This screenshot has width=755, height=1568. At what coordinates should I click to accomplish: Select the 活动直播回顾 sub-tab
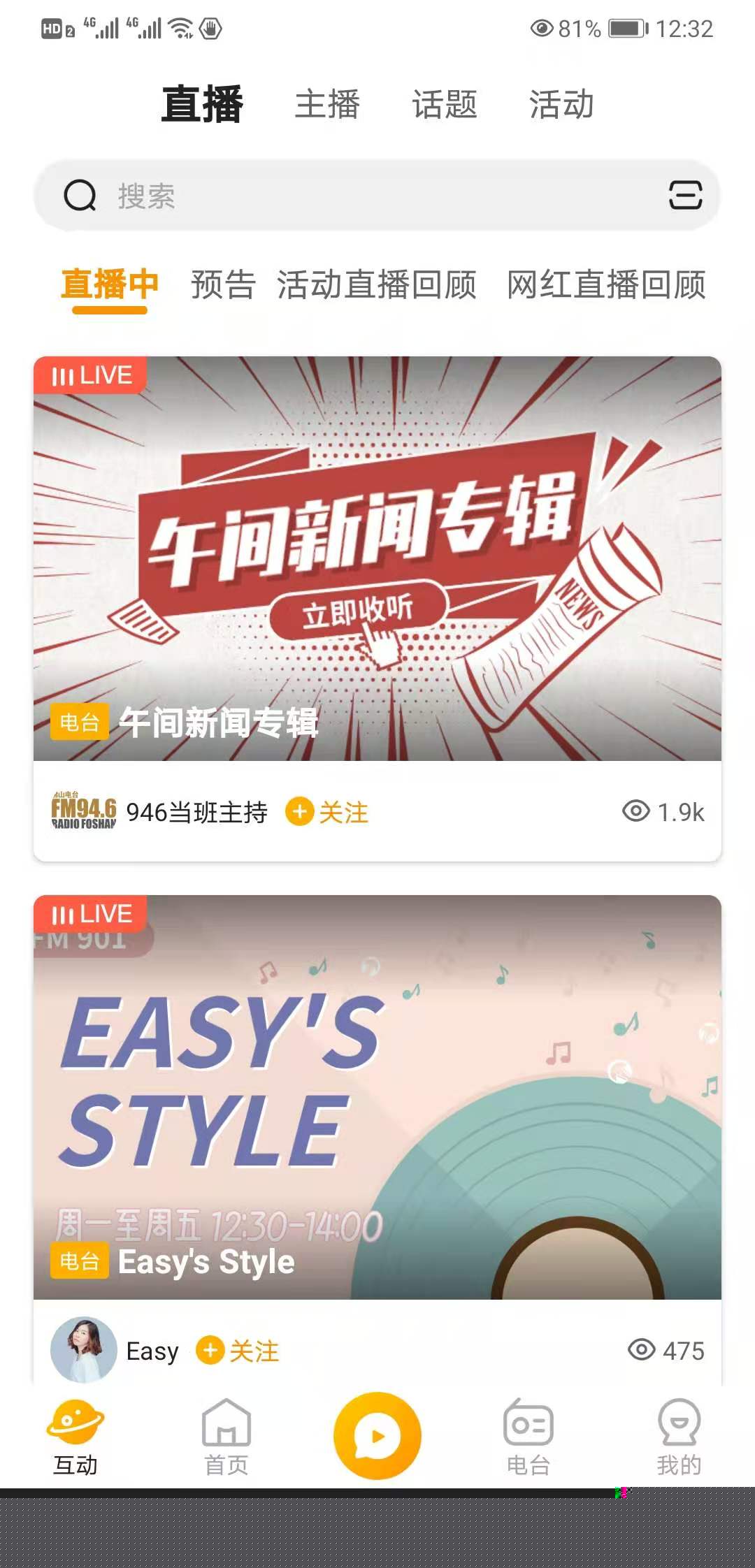(377, 285)
